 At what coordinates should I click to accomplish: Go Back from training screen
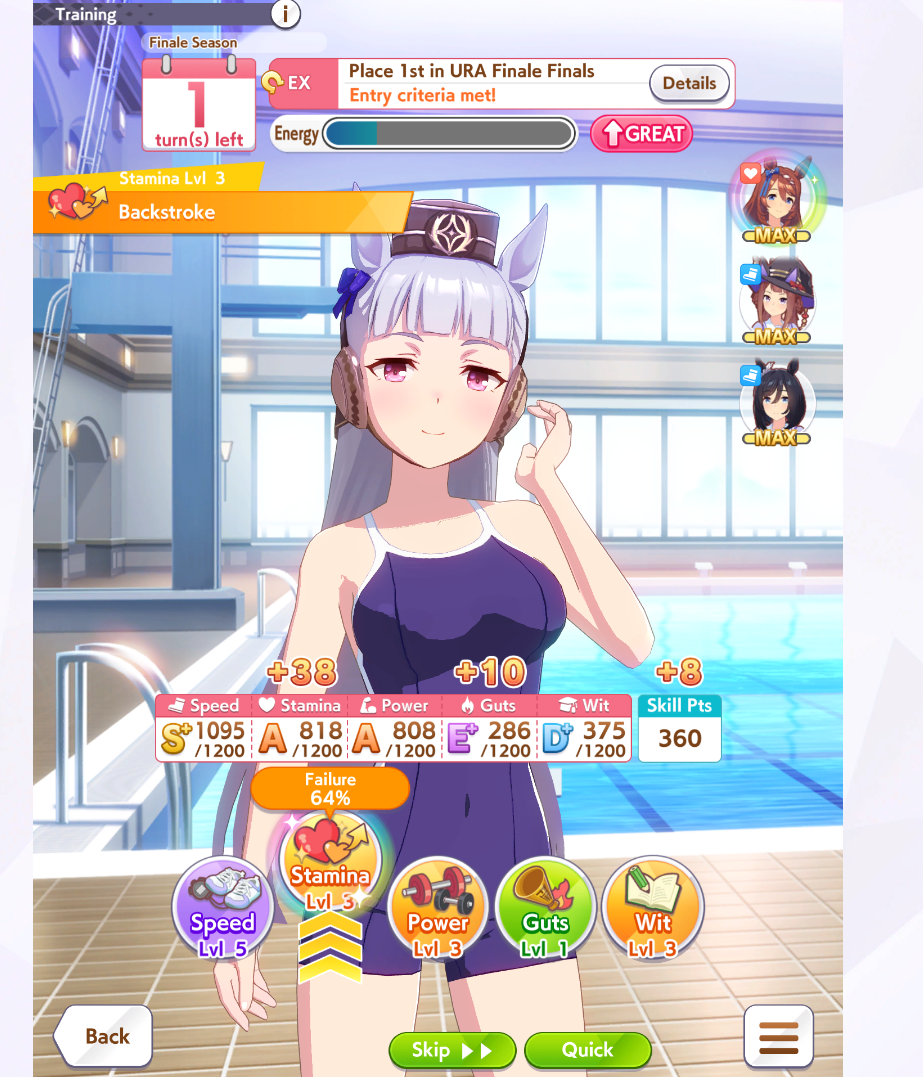pos(104,1036)
